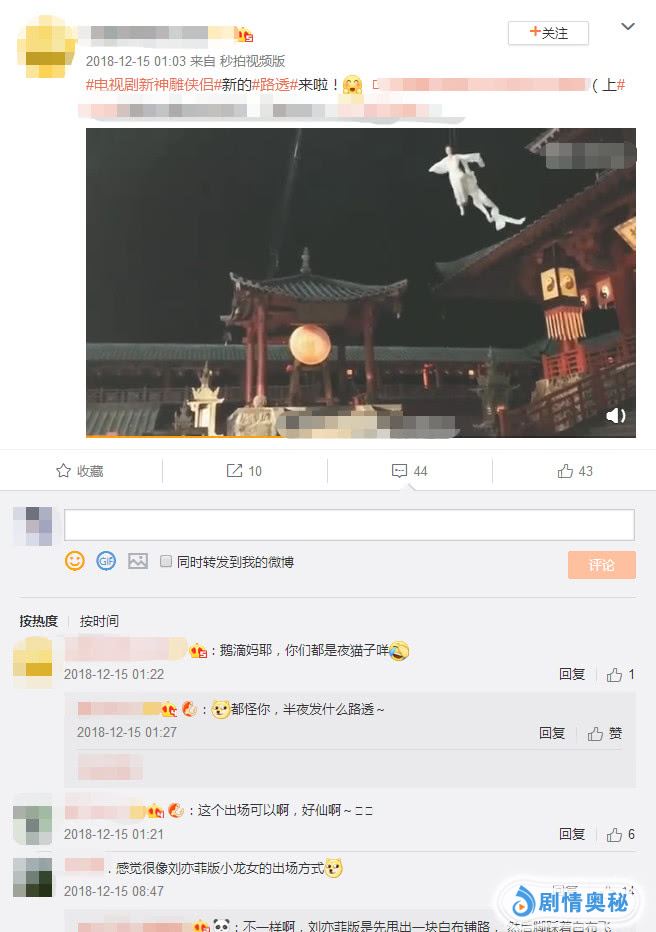Viewport: 656px width, 932px height.
Task: Reply to the 夜猫子 comment
Action: point(572,675)
